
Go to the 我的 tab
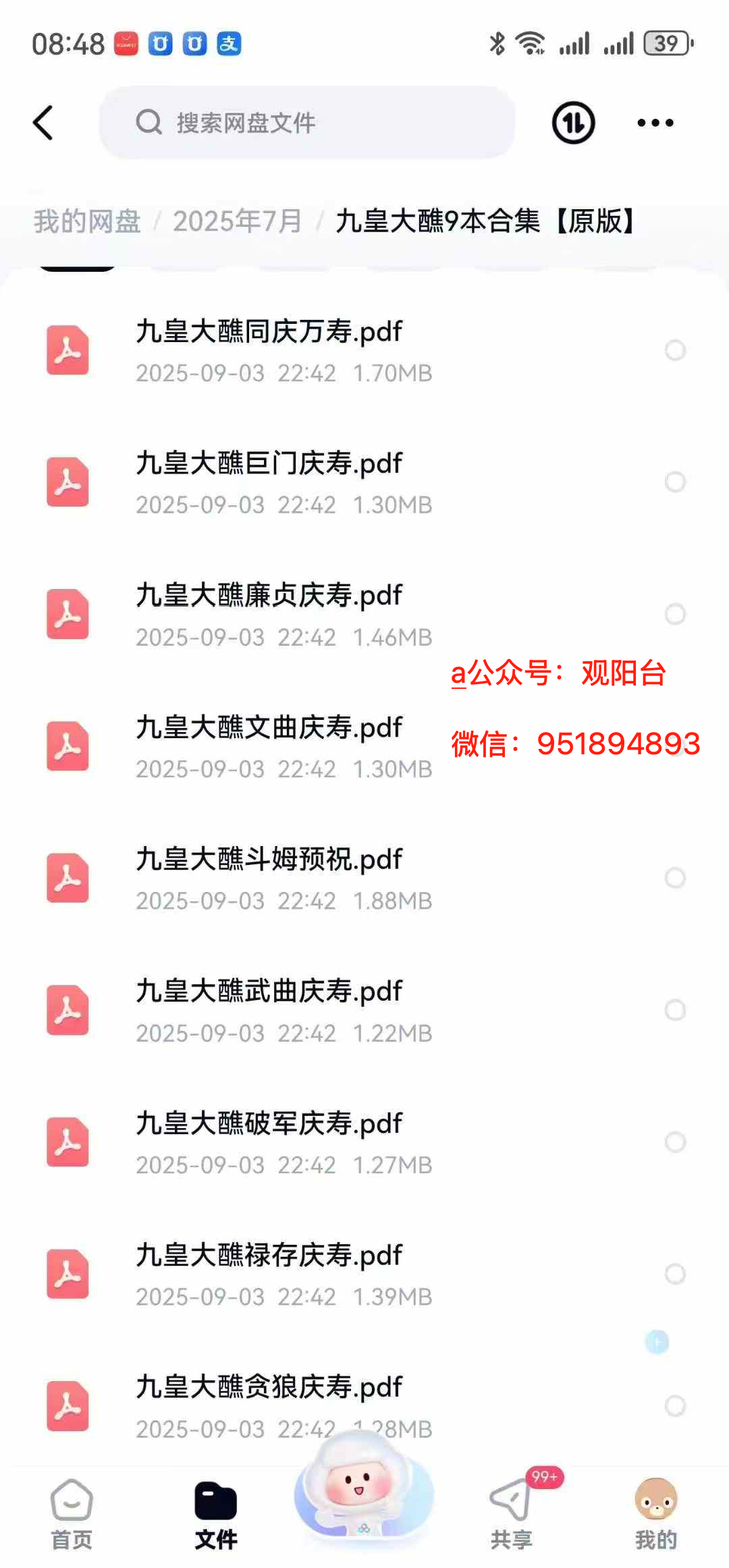(655, 1513)
